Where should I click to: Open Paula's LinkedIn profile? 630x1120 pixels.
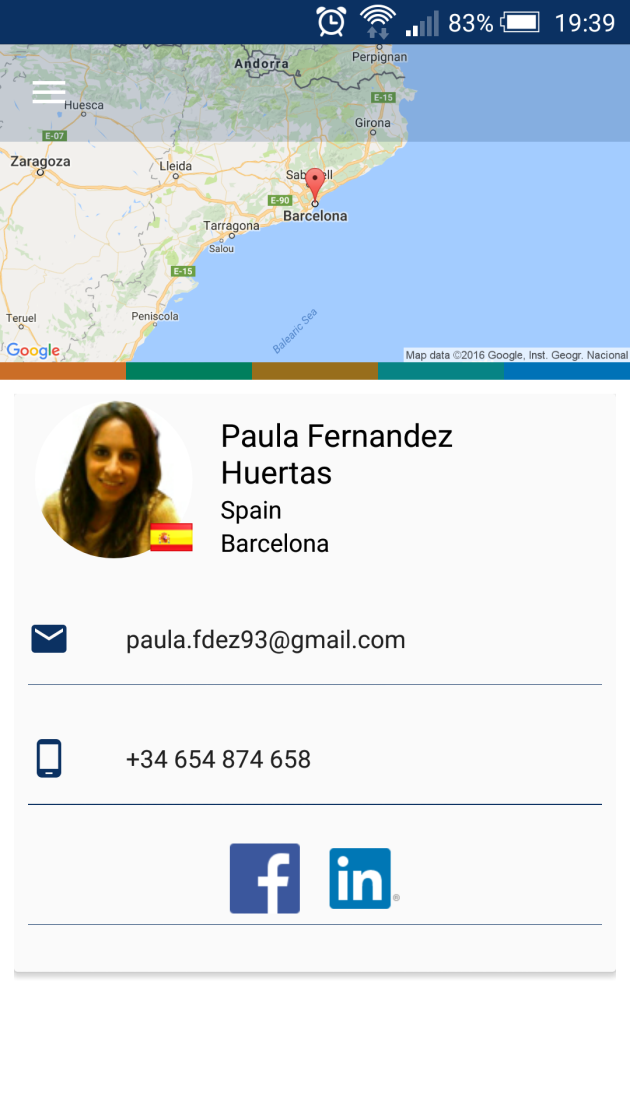360,879
